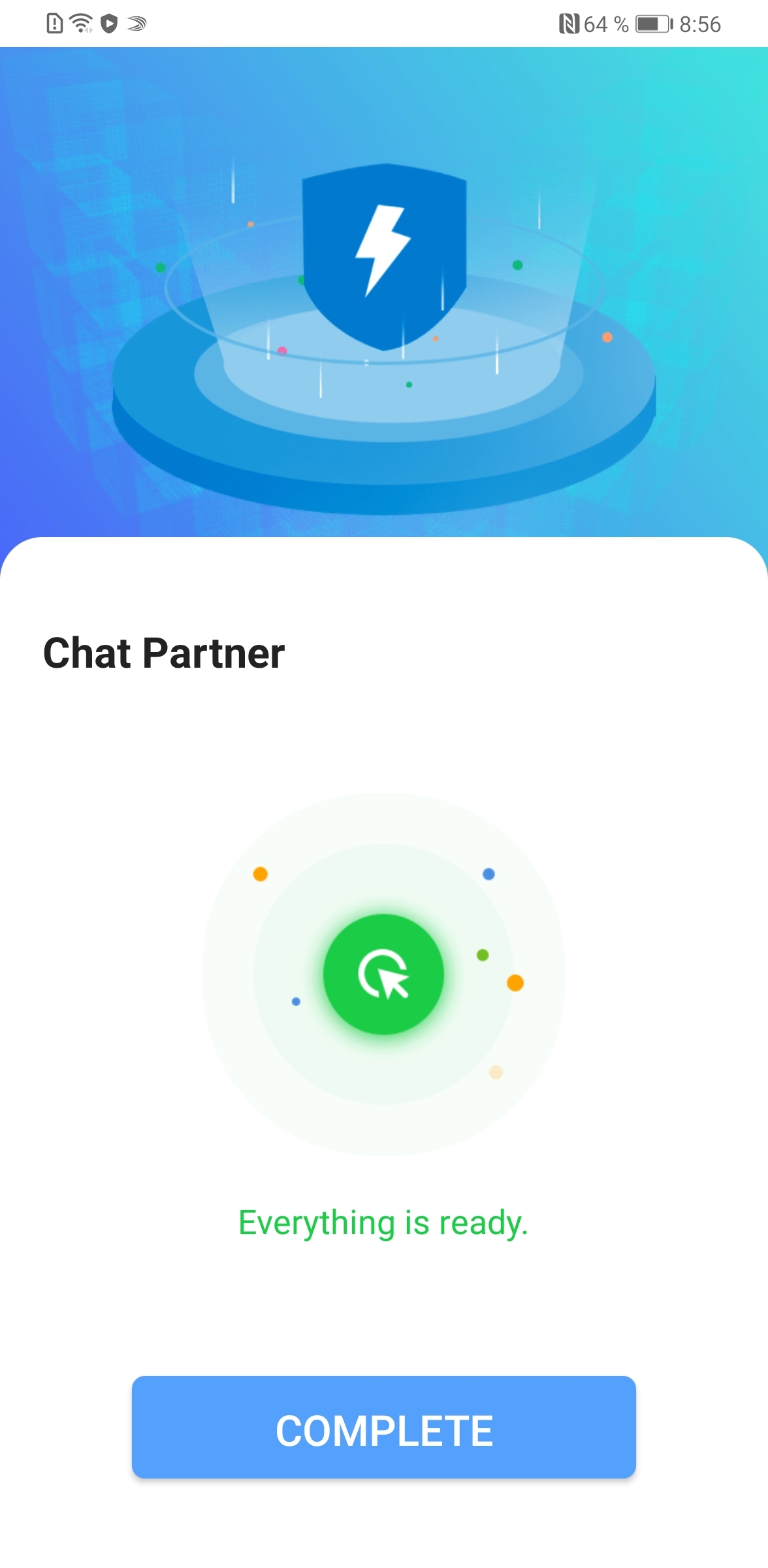Tap the green click-check icon
The image size is (768, 1568).
pos(384,973)
